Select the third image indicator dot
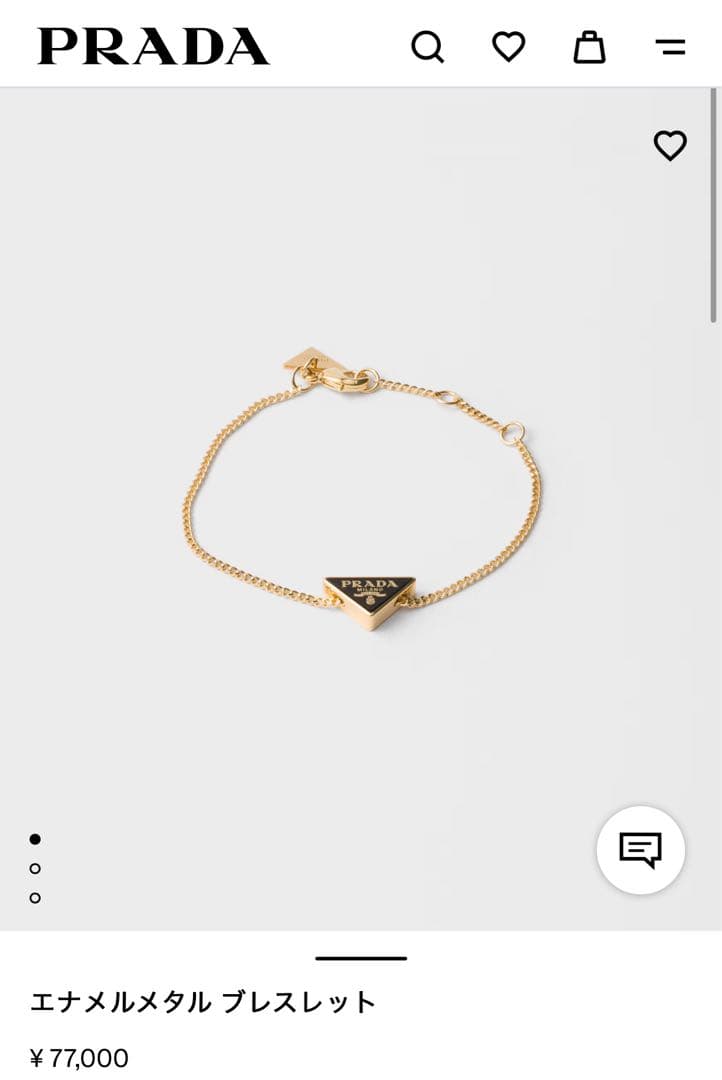The width and height of the screenshot is (722, 1080). [x=35, y=898]
